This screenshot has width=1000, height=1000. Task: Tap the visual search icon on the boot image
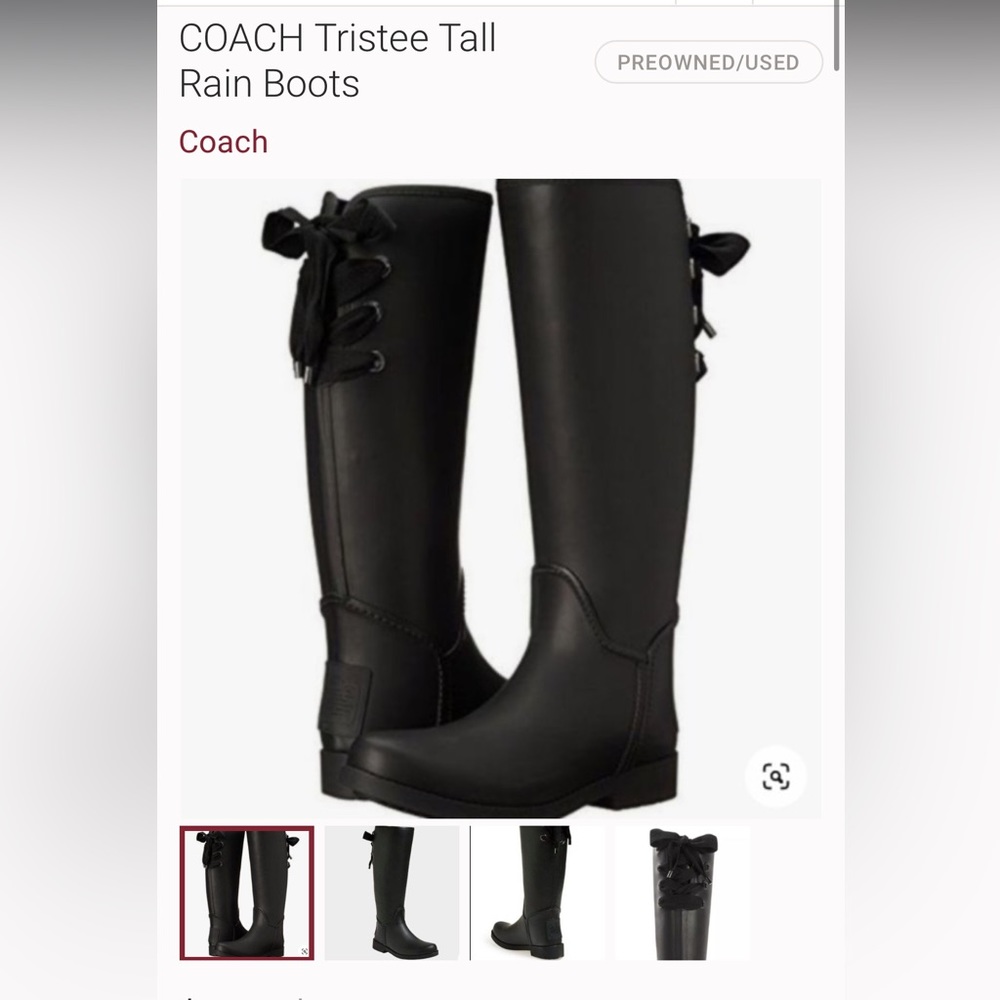[776, 776]
